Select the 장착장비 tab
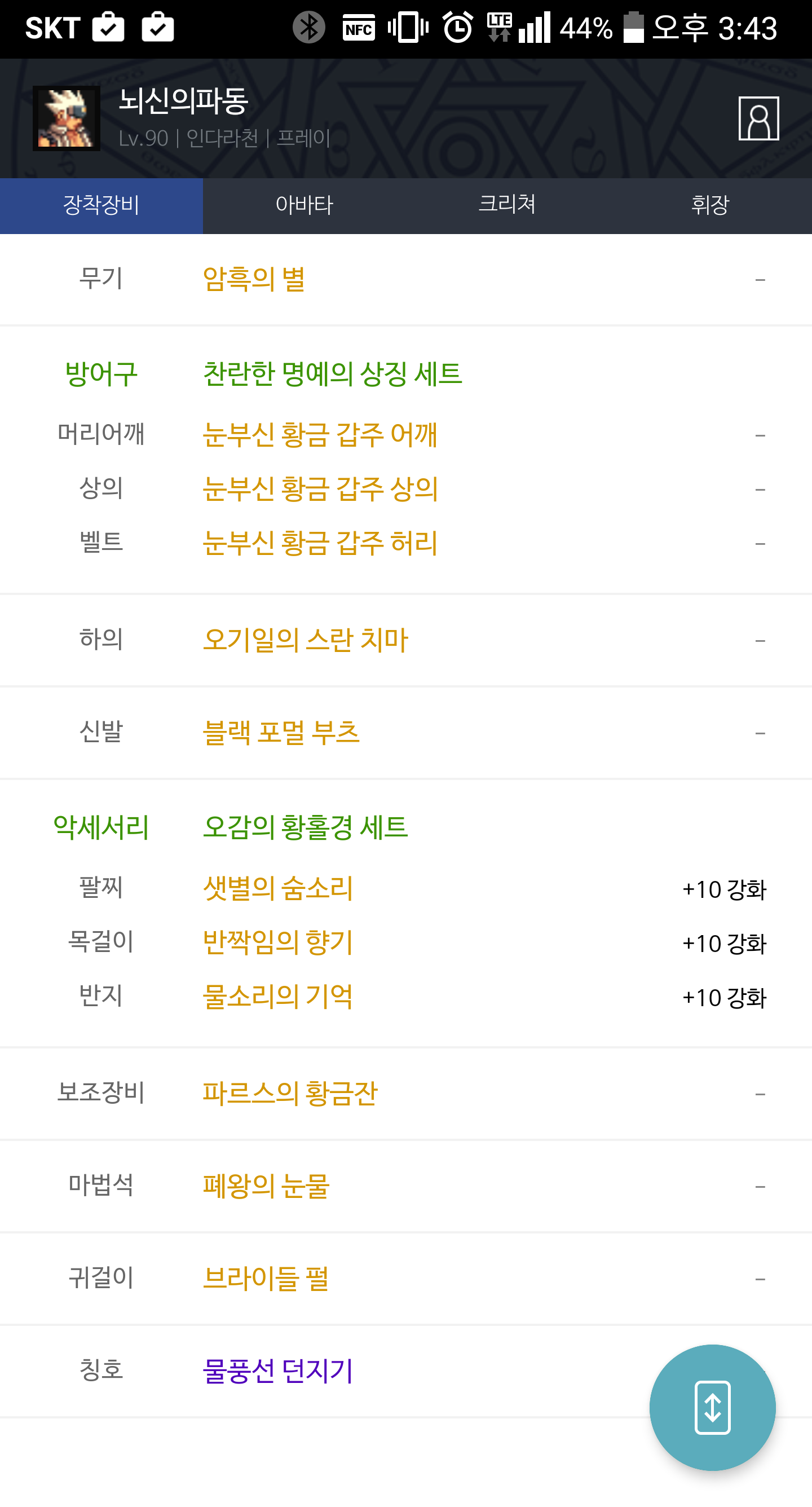The image size is (812, 1507). coord(101,205)
